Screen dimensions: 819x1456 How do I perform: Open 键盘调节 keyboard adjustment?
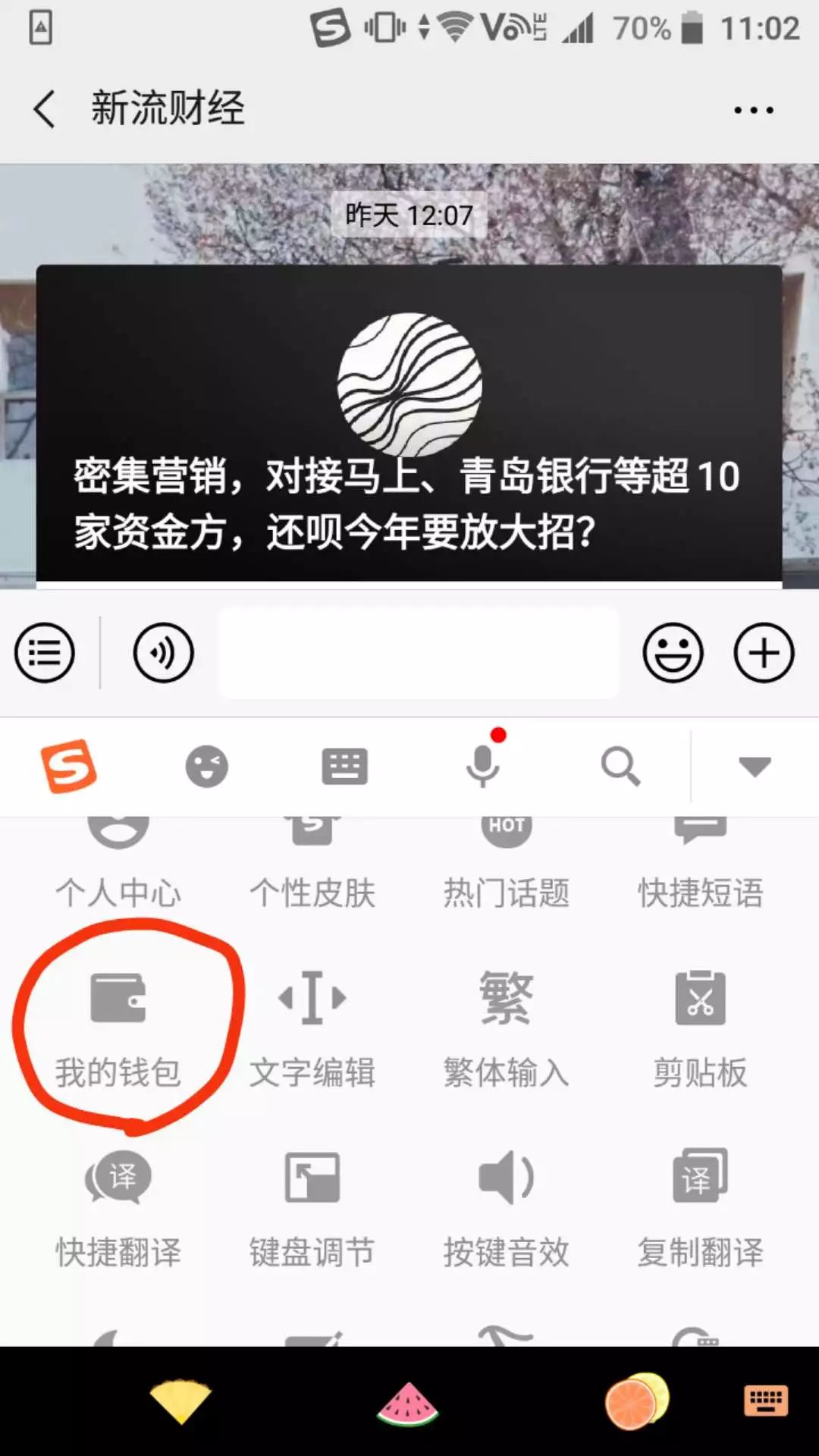click(x=312, y=1209)
